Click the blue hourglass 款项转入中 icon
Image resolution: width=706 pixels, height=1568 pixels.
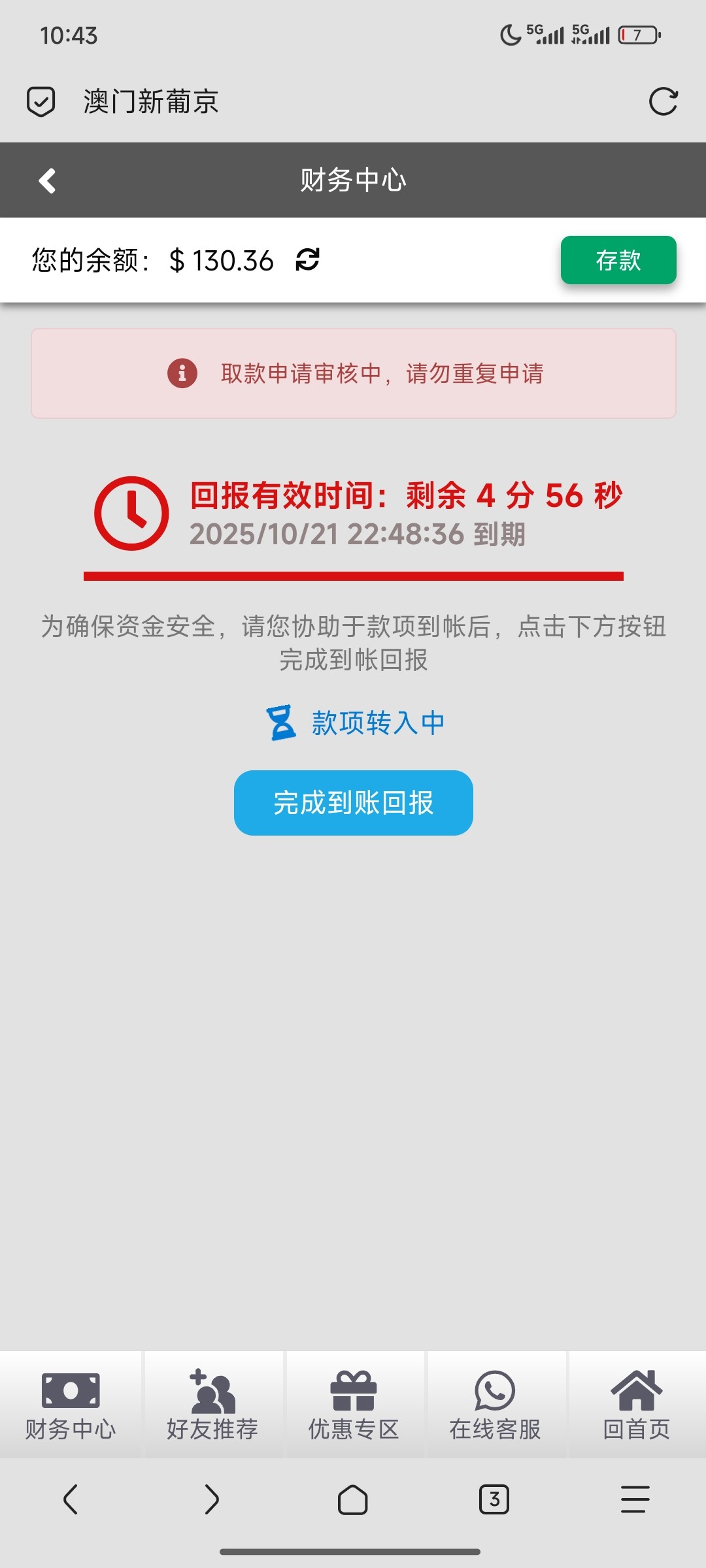281,723
